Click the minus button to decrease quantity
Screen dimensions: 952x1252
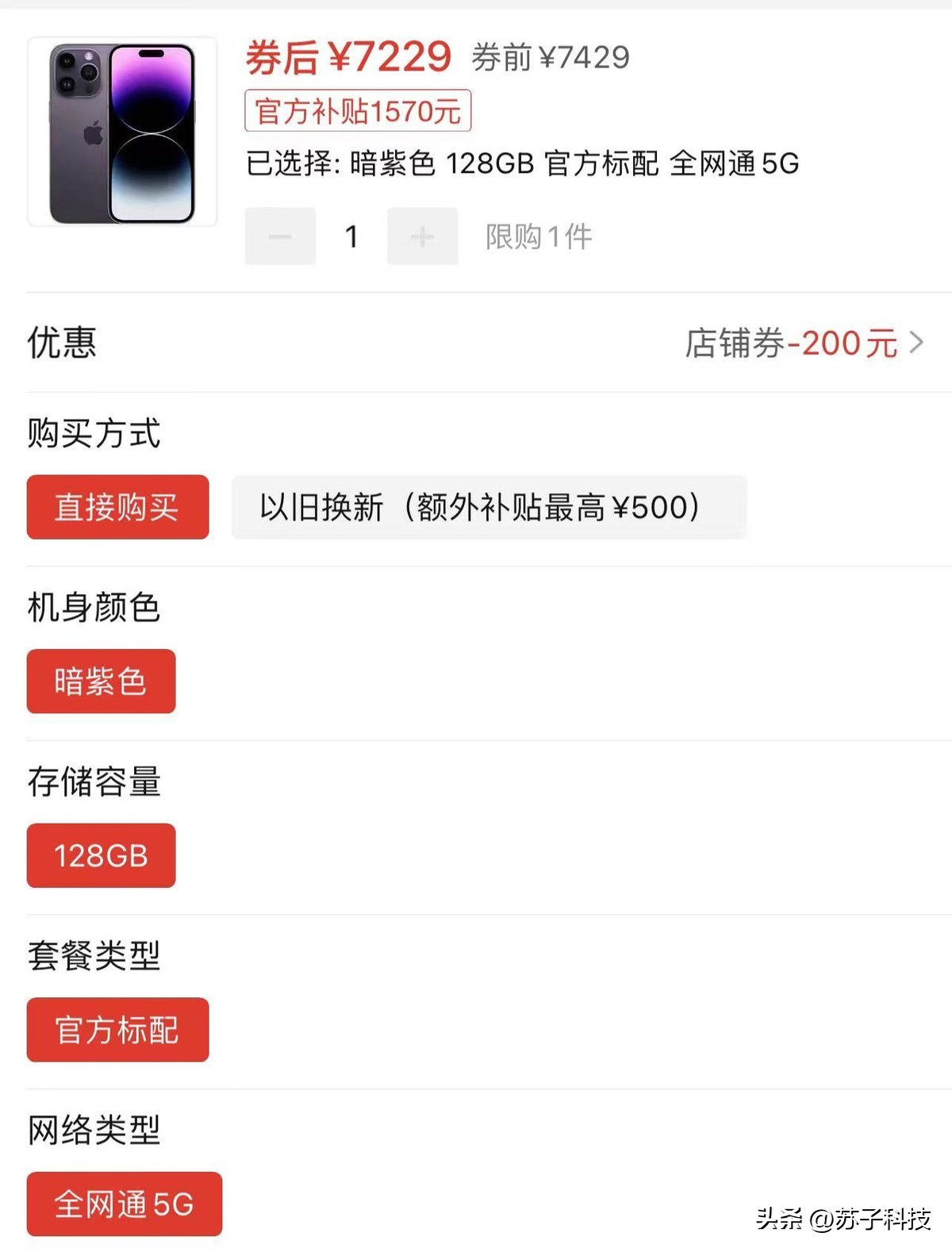click(x=279, y=236)
